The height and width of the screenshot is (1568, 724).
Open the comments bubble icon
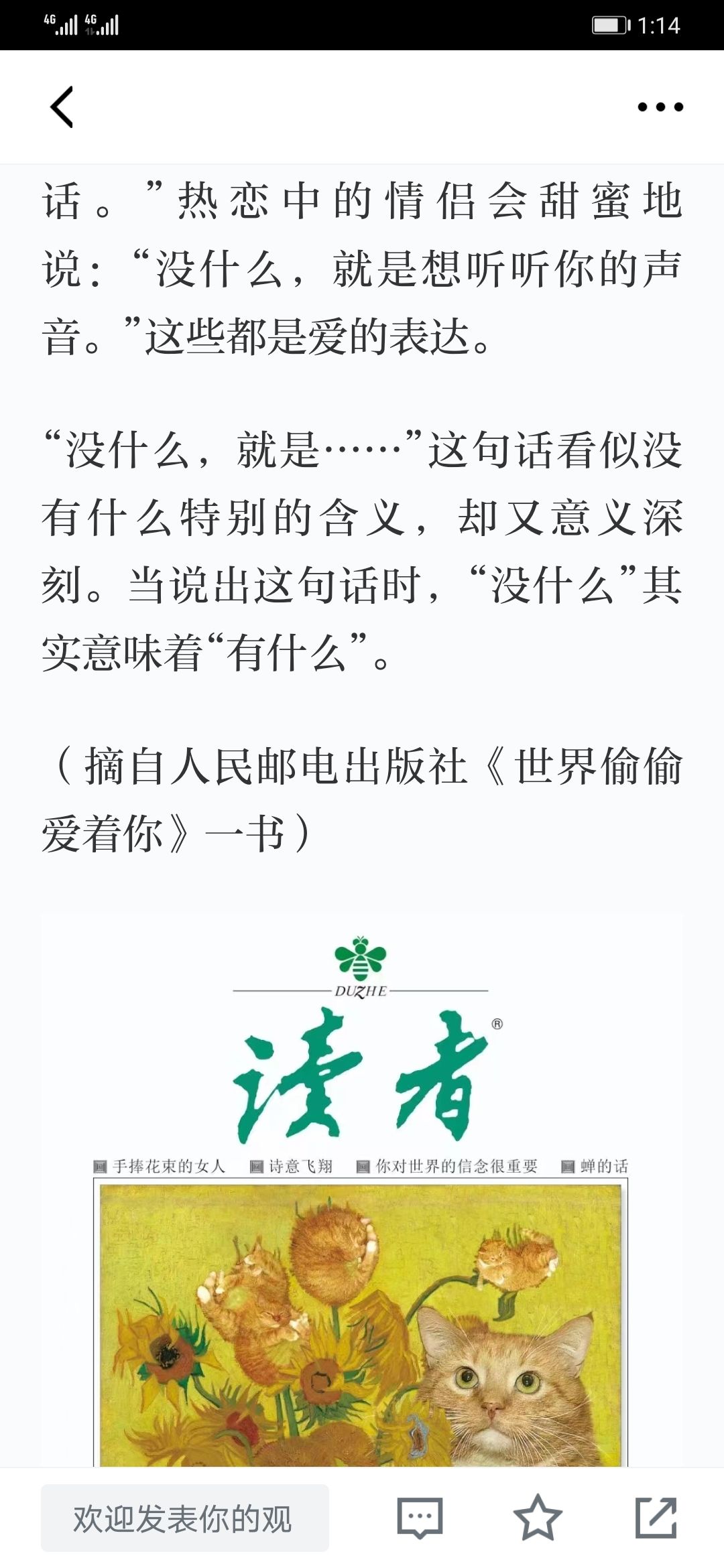point(420,1518)
